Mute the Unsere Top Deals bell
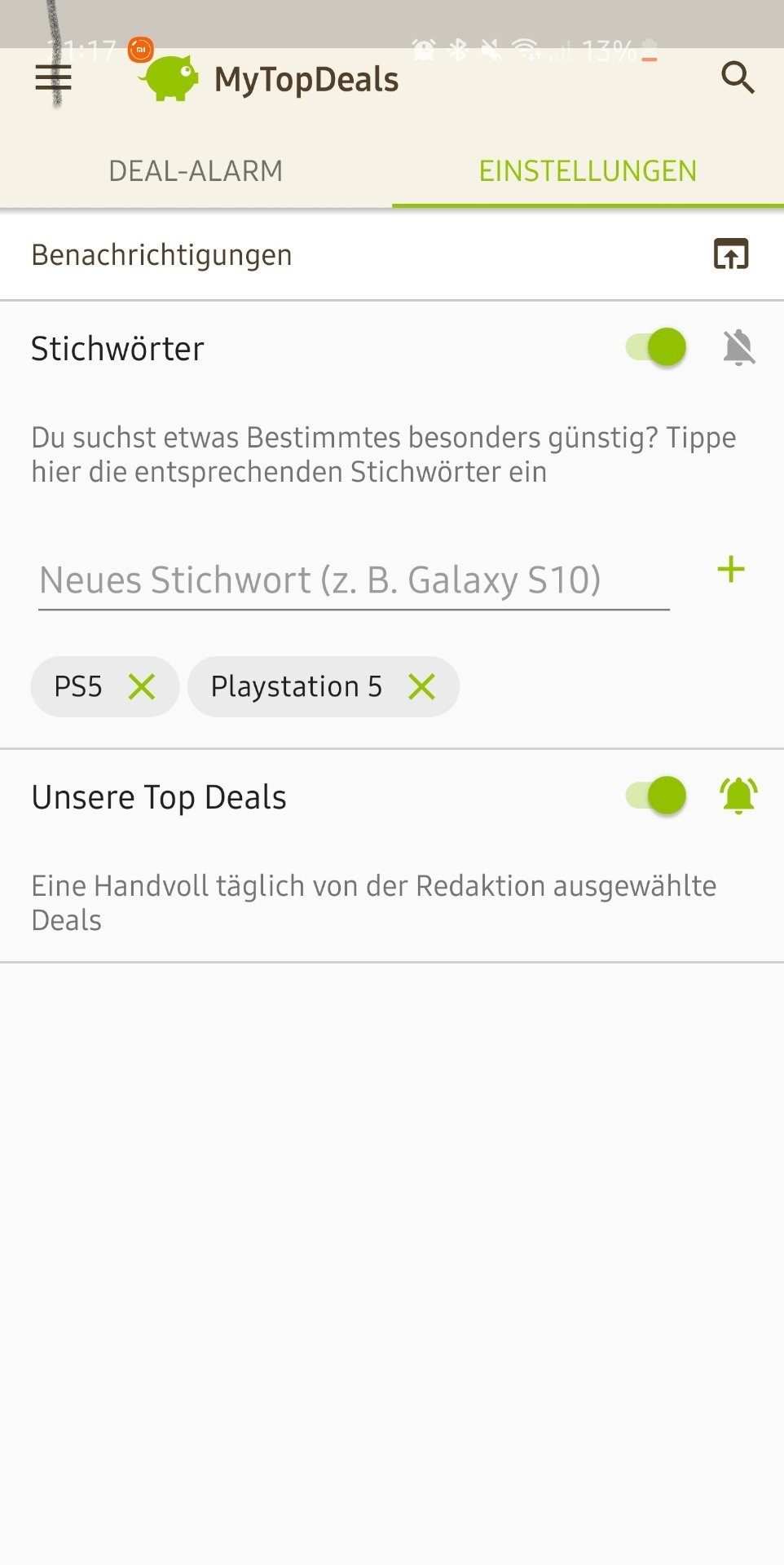Viewport: 784px width, 1565px height. click(x=739, y=796)
